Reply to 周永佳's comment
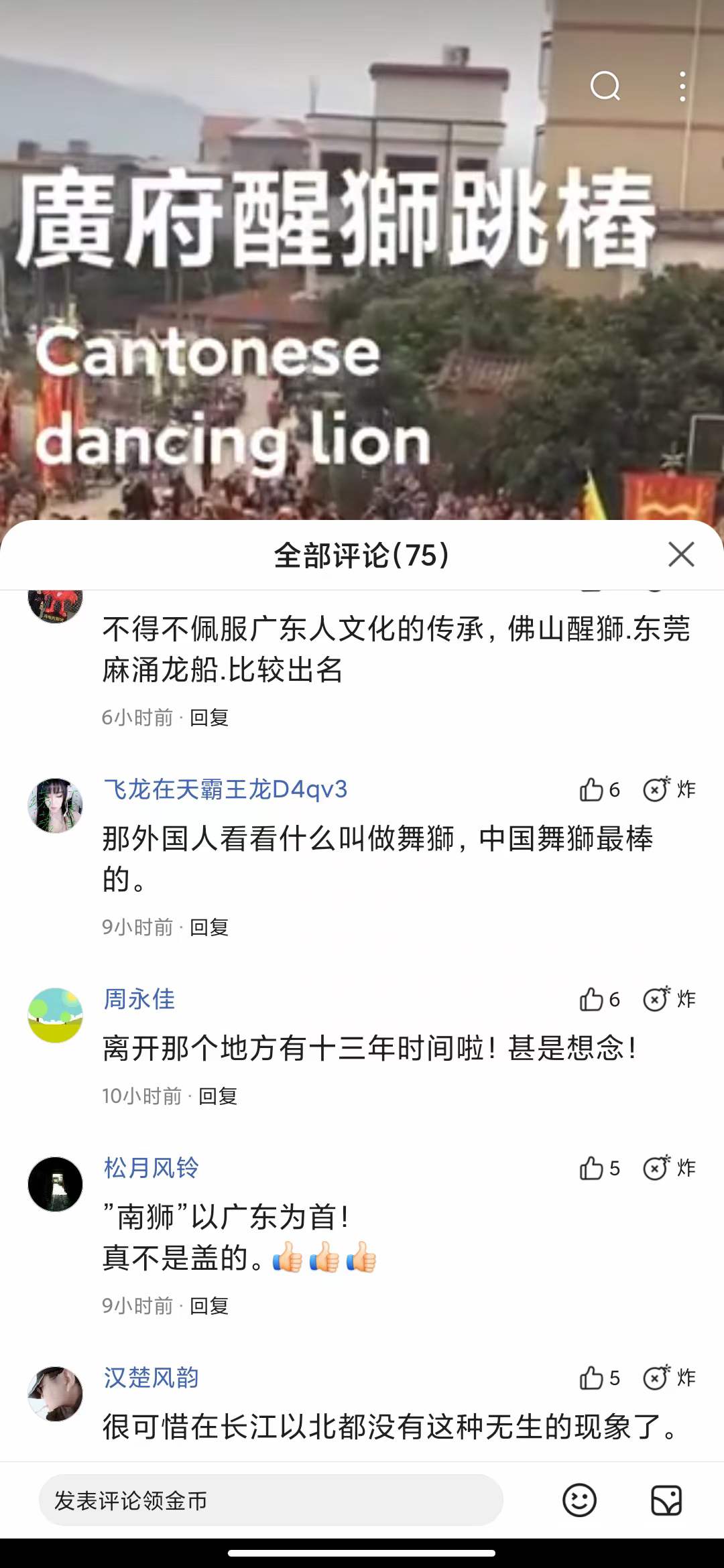The image size is (724, 1568). (x=218, y=1096)
